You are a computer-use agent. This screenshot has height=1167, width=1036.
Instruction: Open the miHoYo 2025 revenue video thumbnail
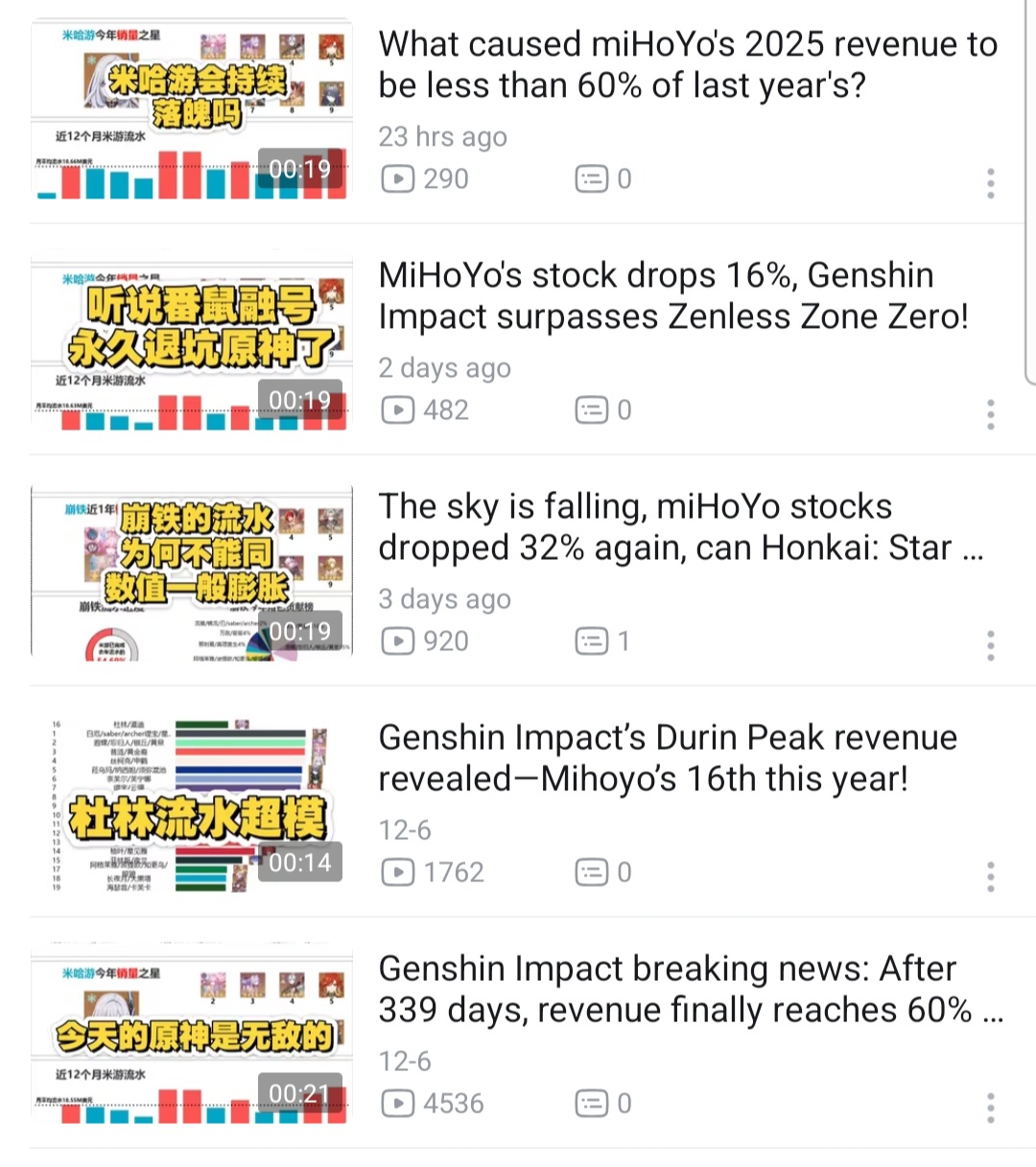tap(192, 110)
